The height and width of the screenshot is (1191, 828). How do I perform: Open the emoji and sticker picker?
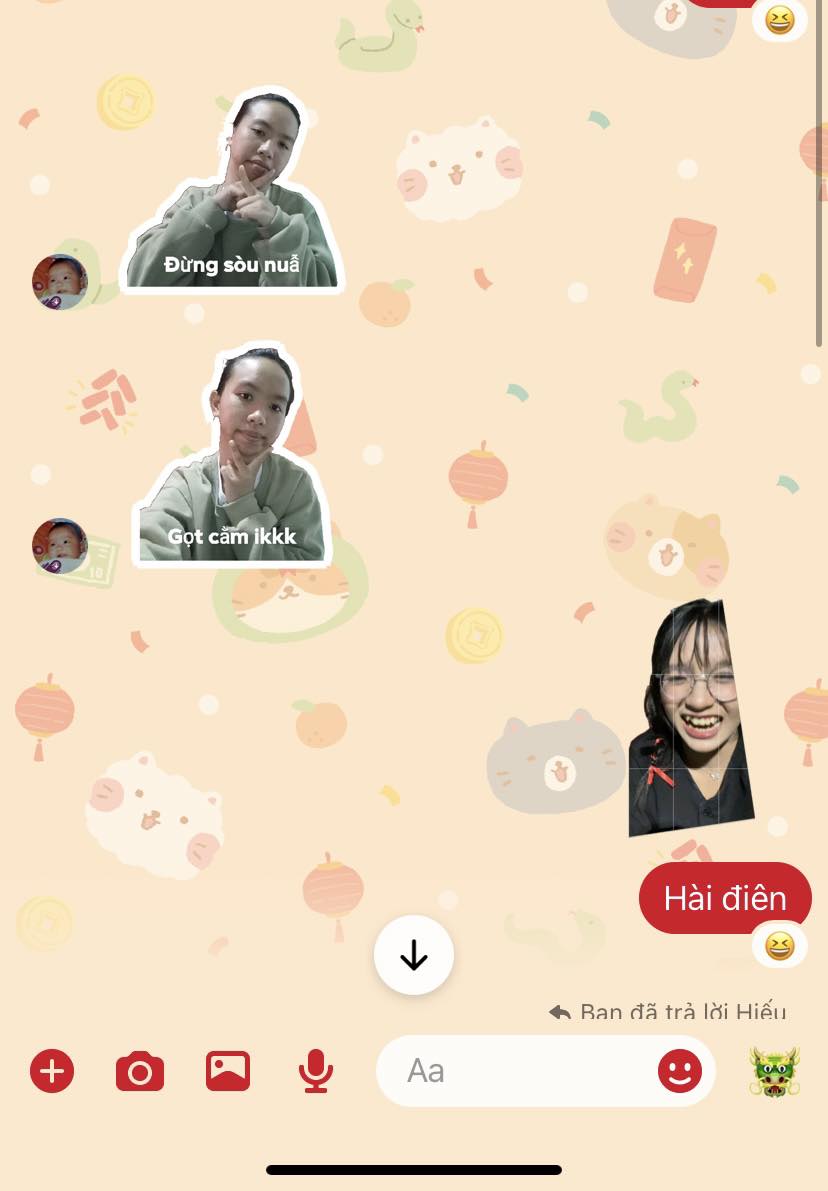[x=680, y=1072]
